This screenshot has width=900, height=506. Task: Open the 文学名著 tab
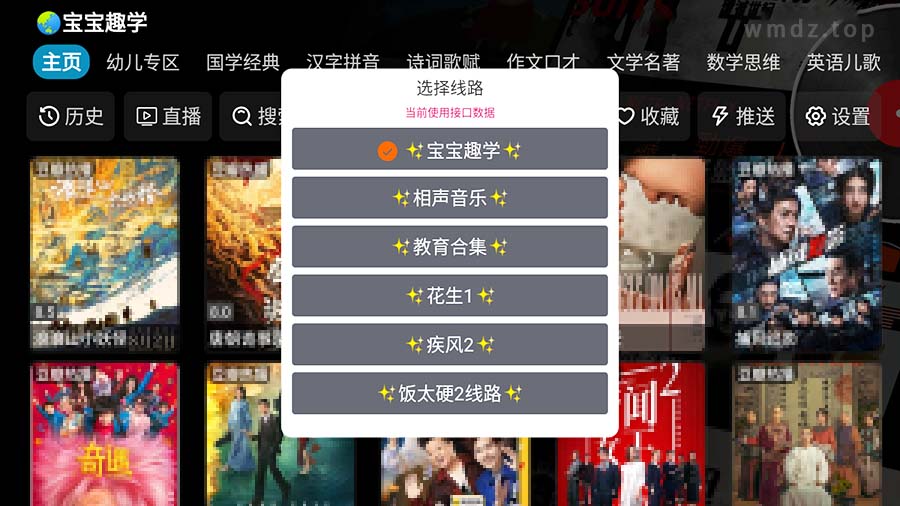[x=643, y=62]
